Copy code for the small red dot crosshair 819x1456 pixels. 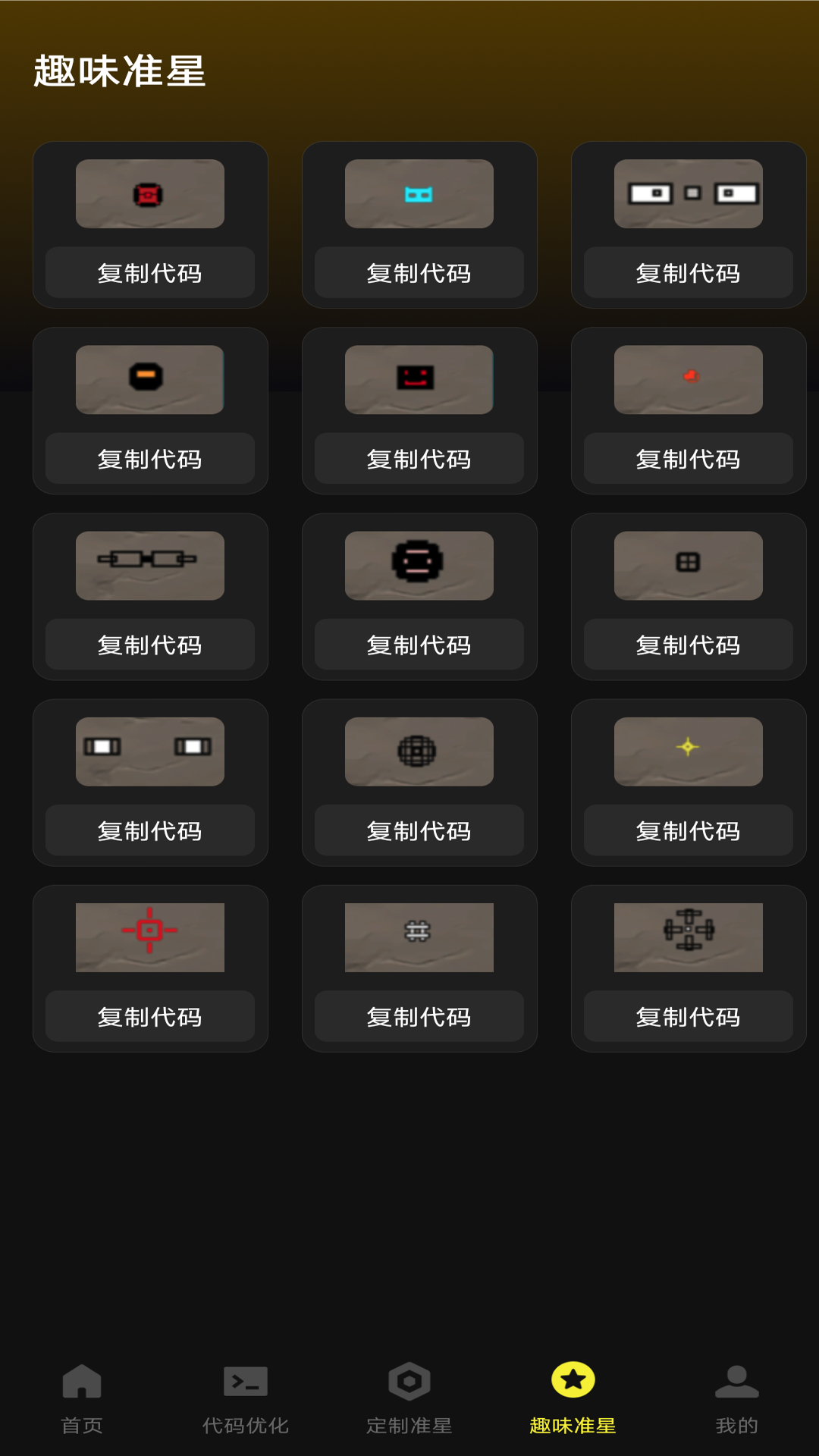coord(689,459)
